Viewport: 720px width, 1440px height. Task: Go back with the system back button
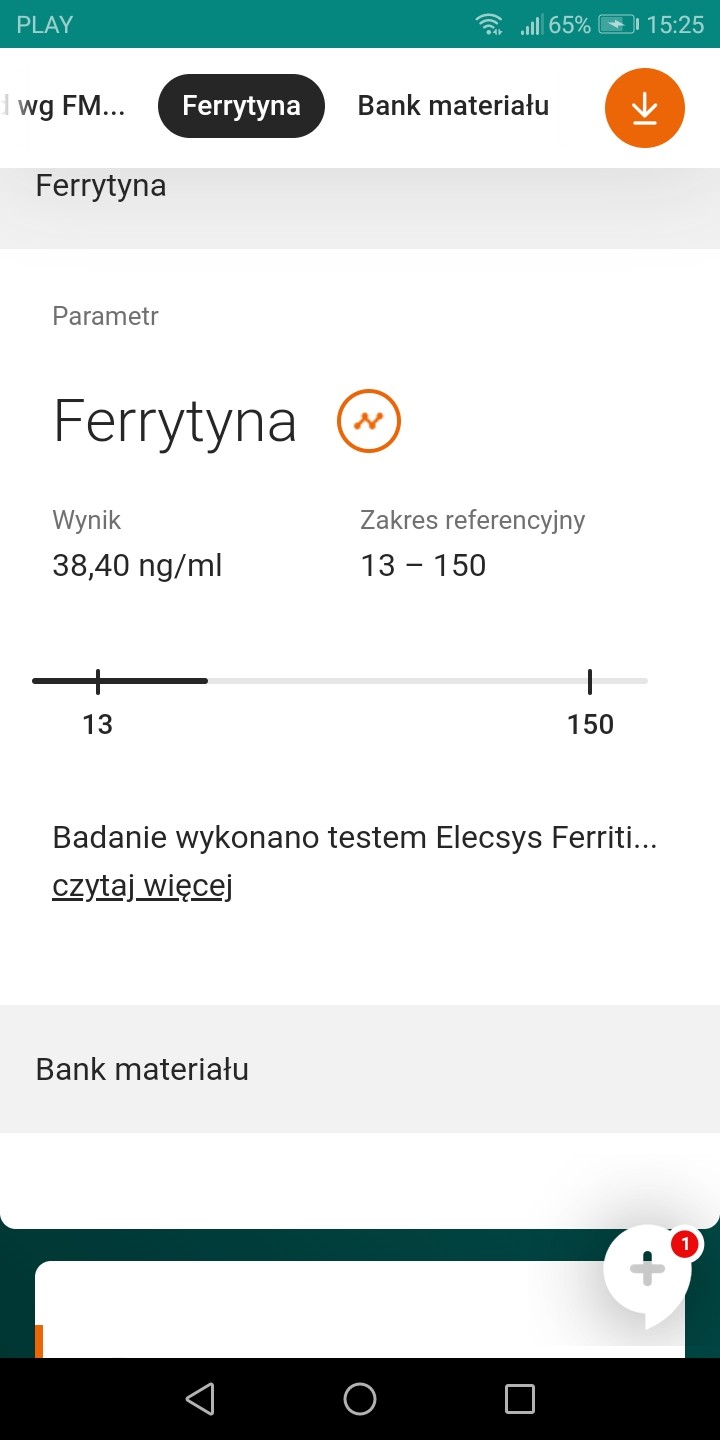(200, 1399)
